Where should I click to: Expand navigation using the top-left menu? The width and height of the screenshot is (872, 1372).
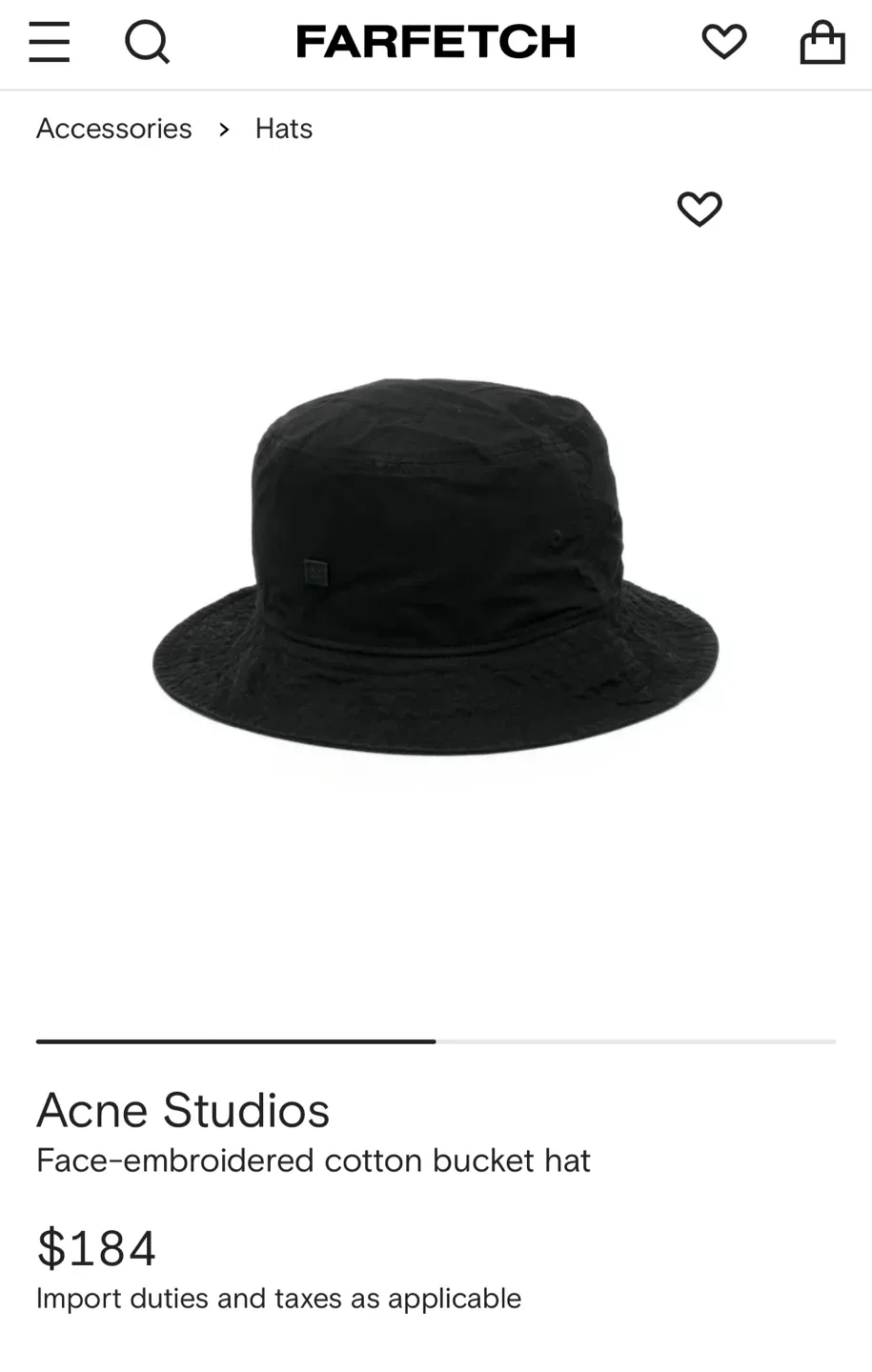(x=49, y=40)
